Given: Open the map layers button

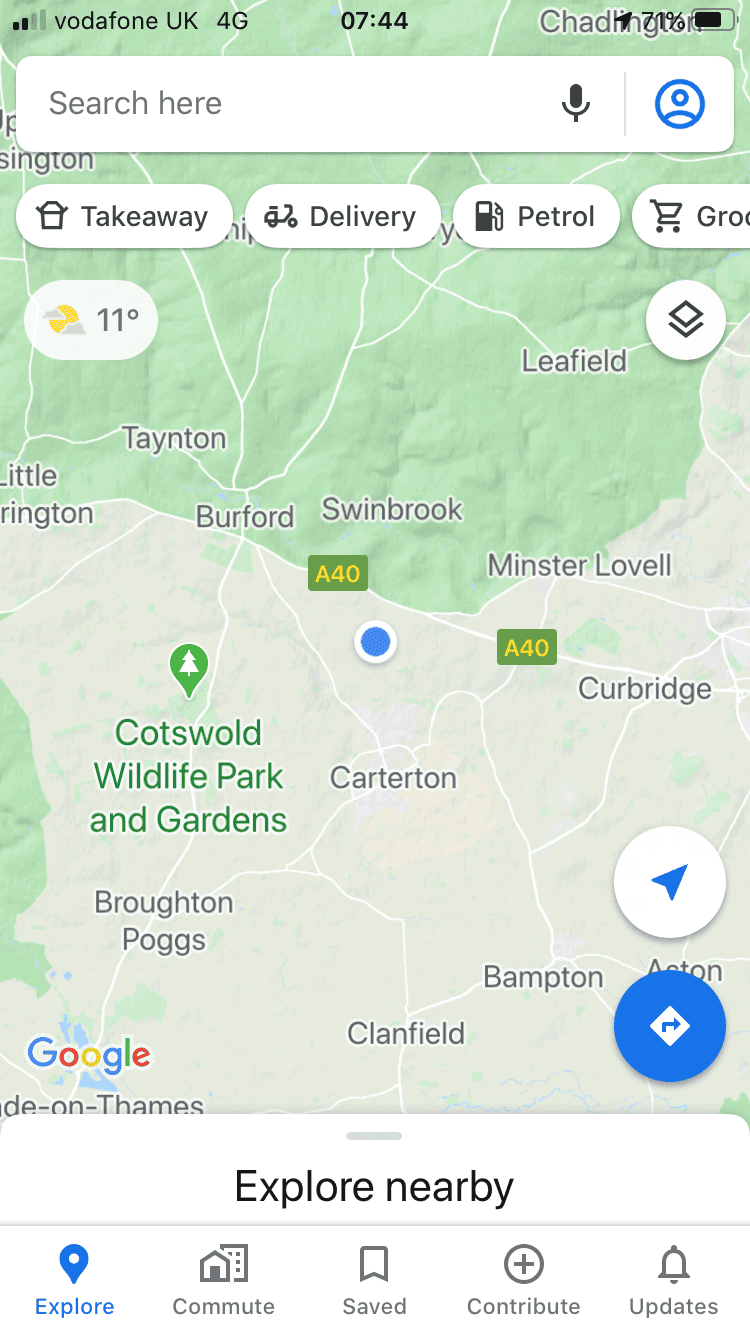Looking at the screenshot, I should [686, 320].
